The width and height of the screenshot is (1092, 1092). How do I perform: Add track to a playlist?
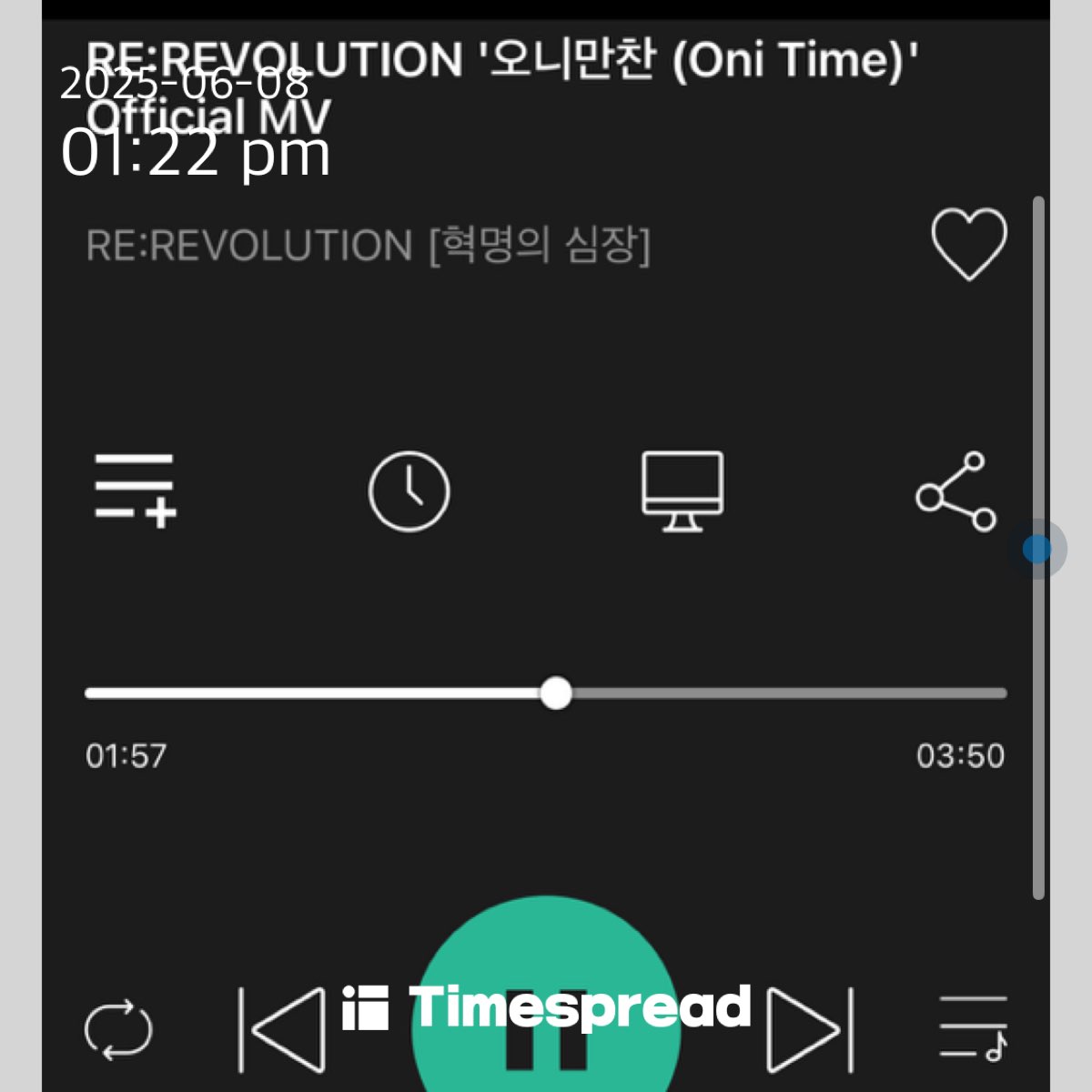point(136,490)
